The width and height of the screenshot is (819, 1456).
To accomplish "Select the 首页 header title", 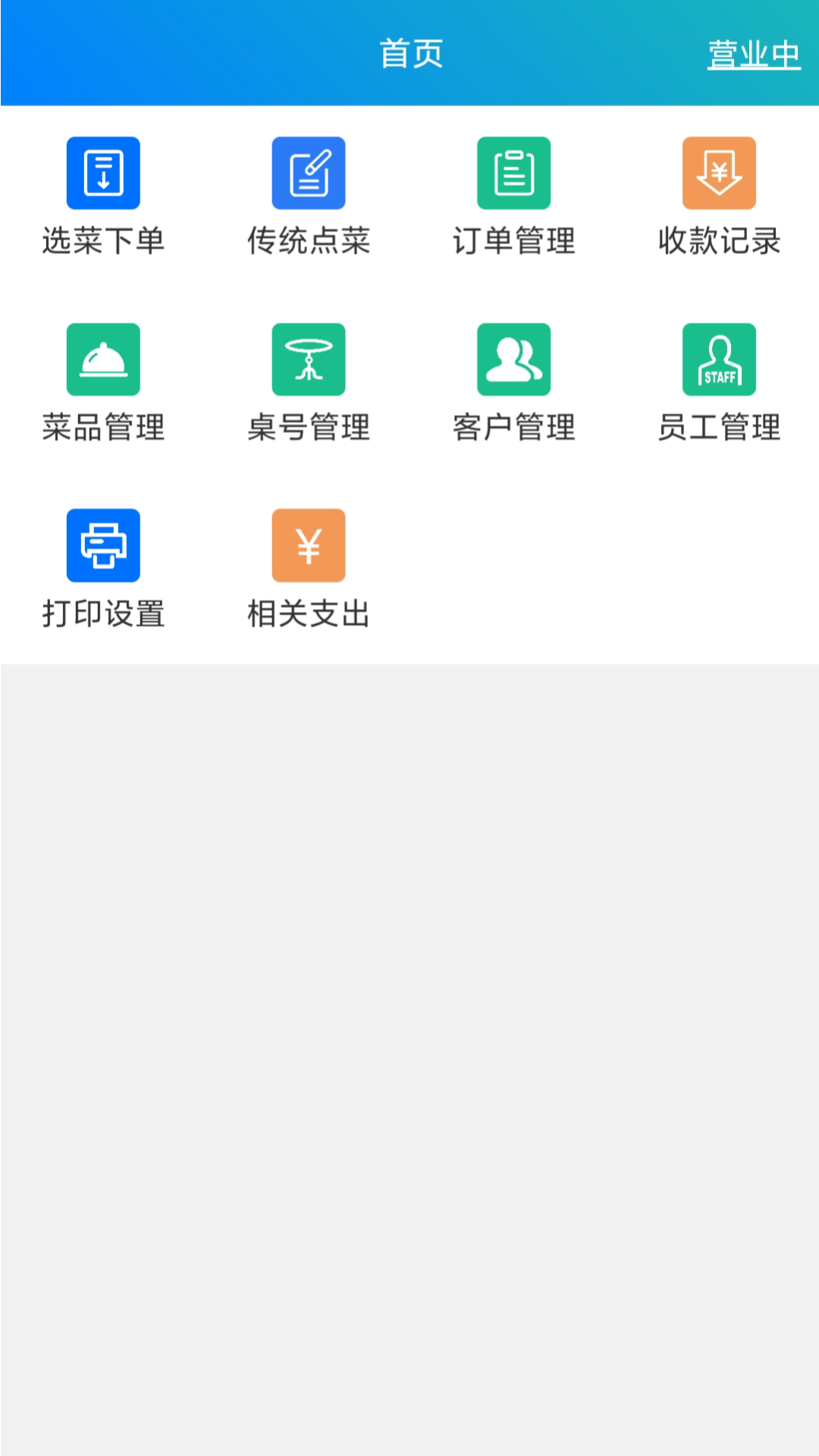I will (409, 53).
